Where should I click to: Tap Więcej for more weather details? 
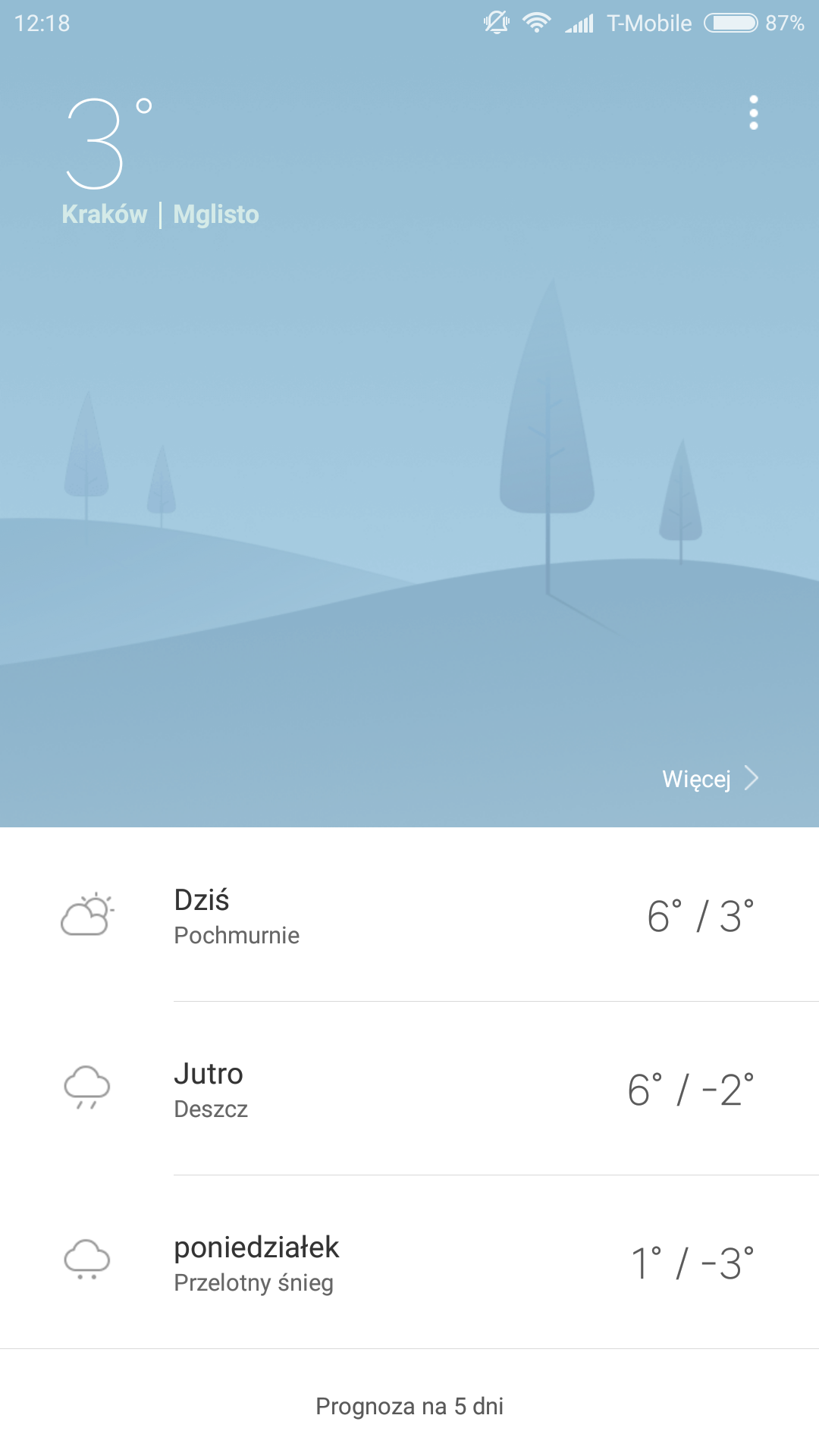tap(709, 779)
